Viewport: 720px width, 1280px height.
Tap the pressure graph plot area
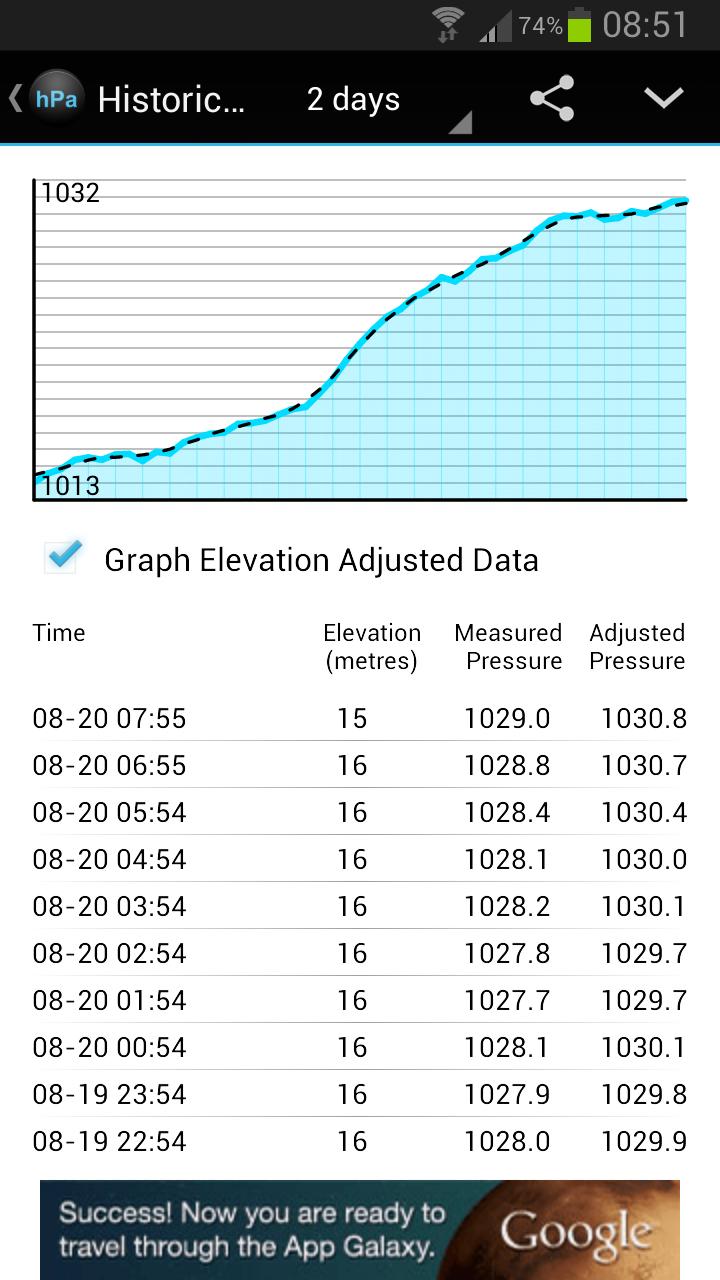tap(360, 340)
